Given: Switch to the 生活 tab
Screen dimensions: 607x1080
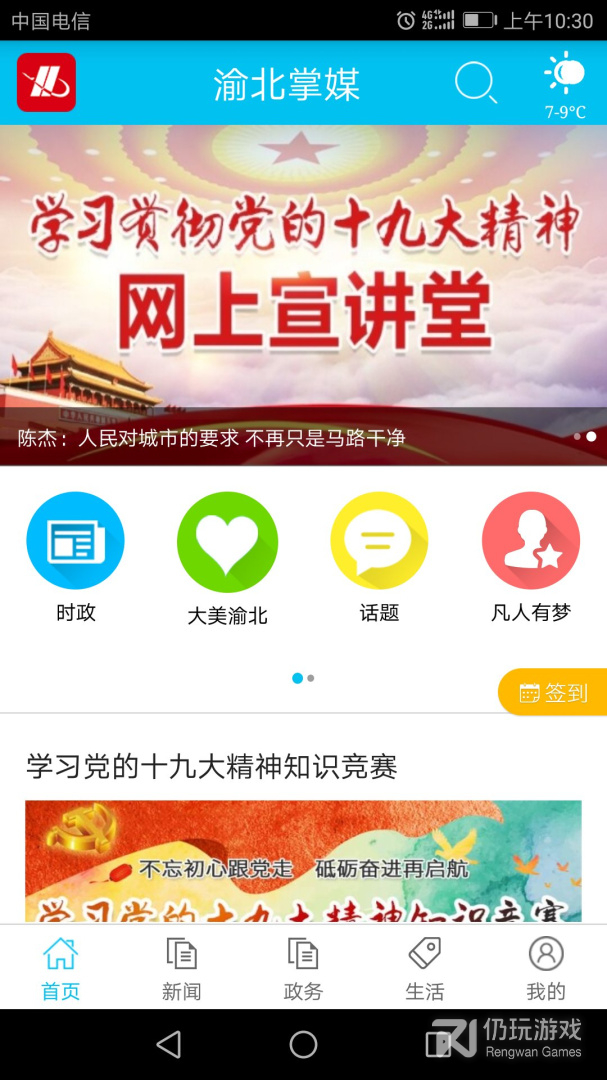Looking at the screenshot, I should click(x=425, y=967).
